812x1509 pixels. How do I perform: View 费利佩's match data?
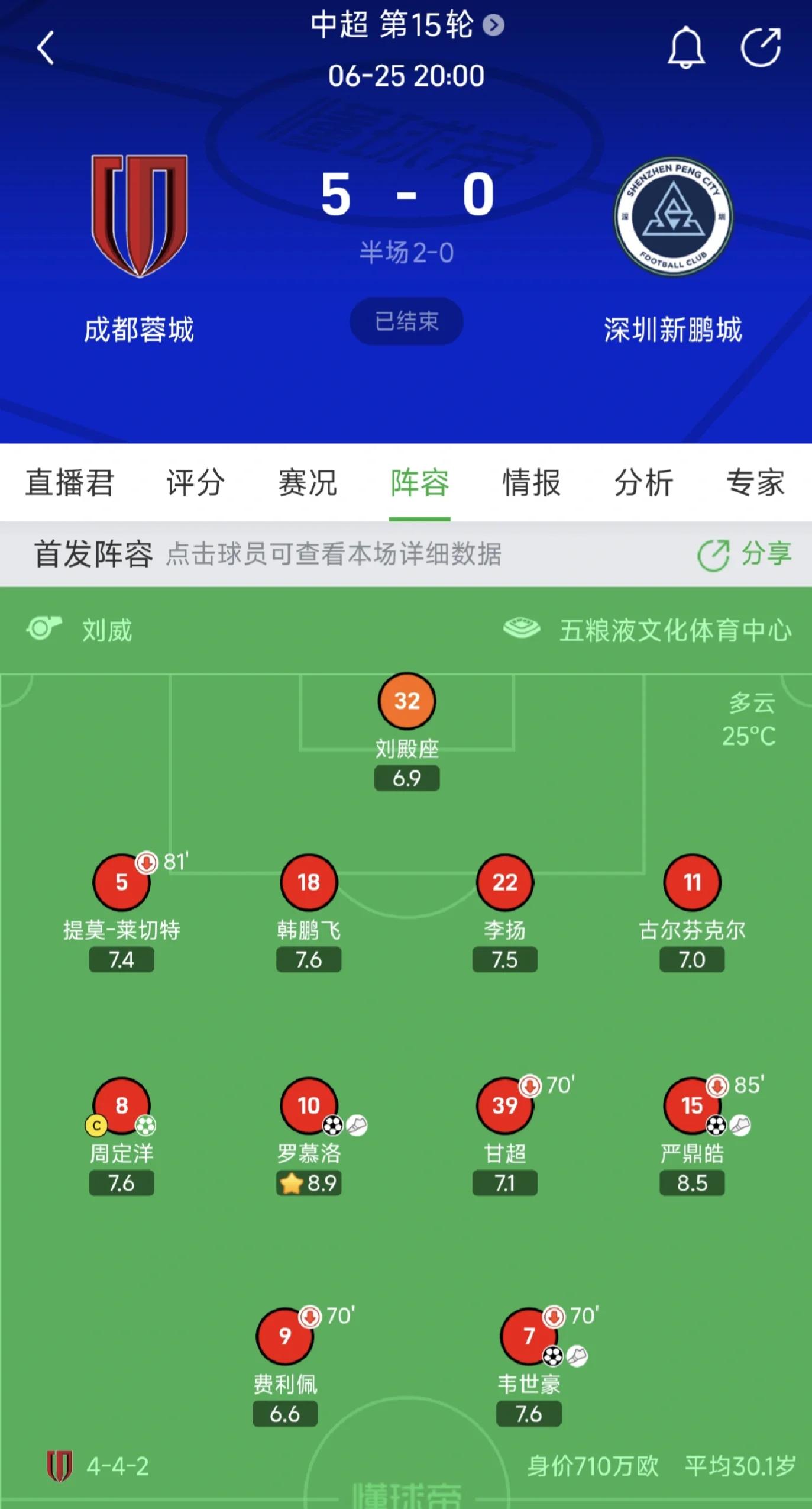click(x=284, y=1336)
